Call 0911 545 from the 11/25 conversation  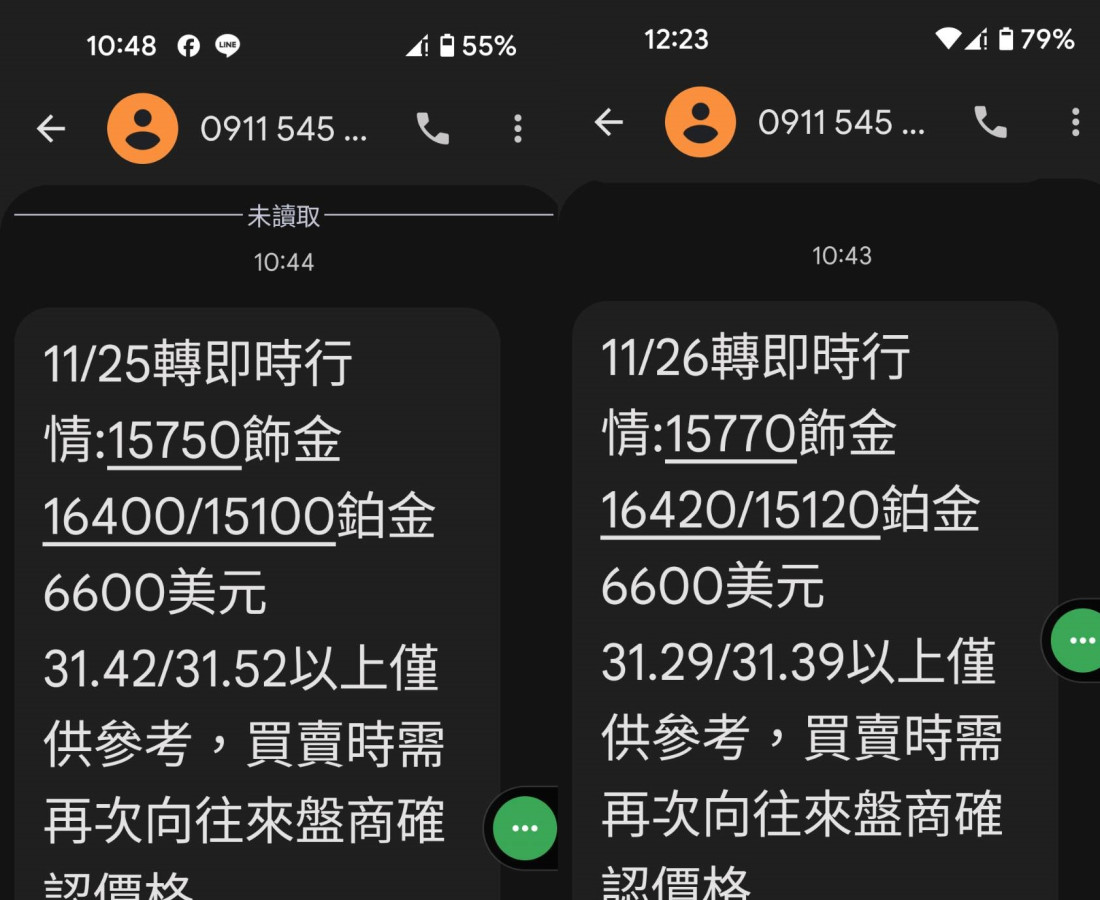point(432,128)
